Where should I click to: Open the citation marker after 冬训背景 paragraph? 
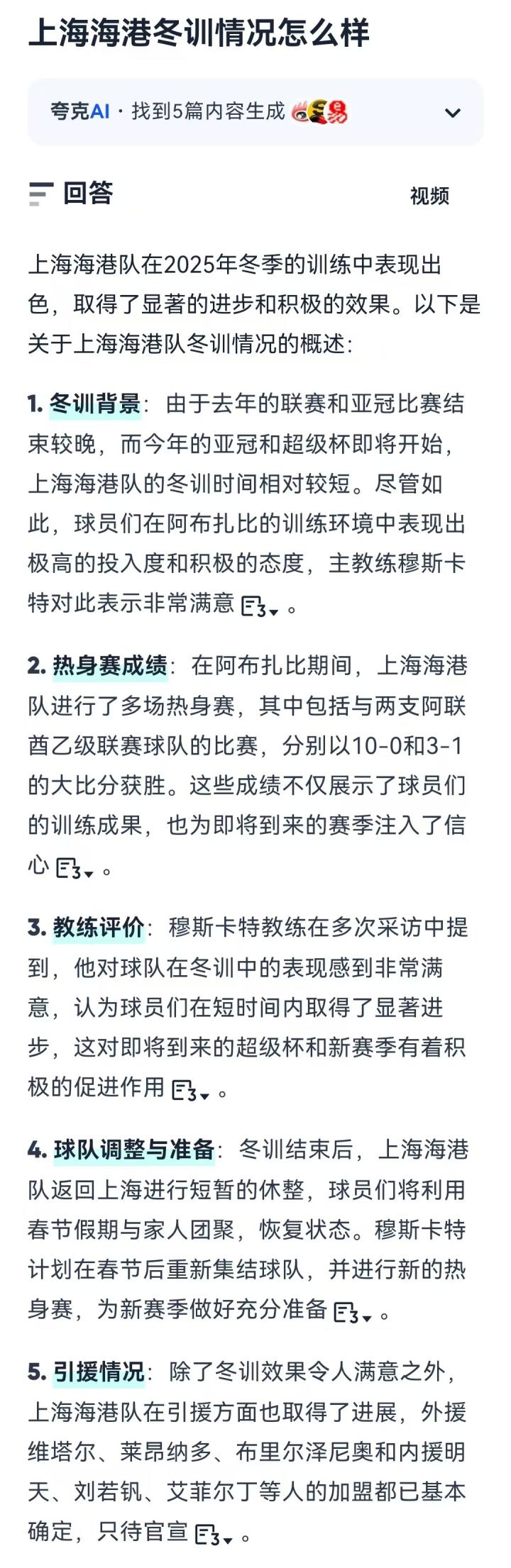[260, 606]
